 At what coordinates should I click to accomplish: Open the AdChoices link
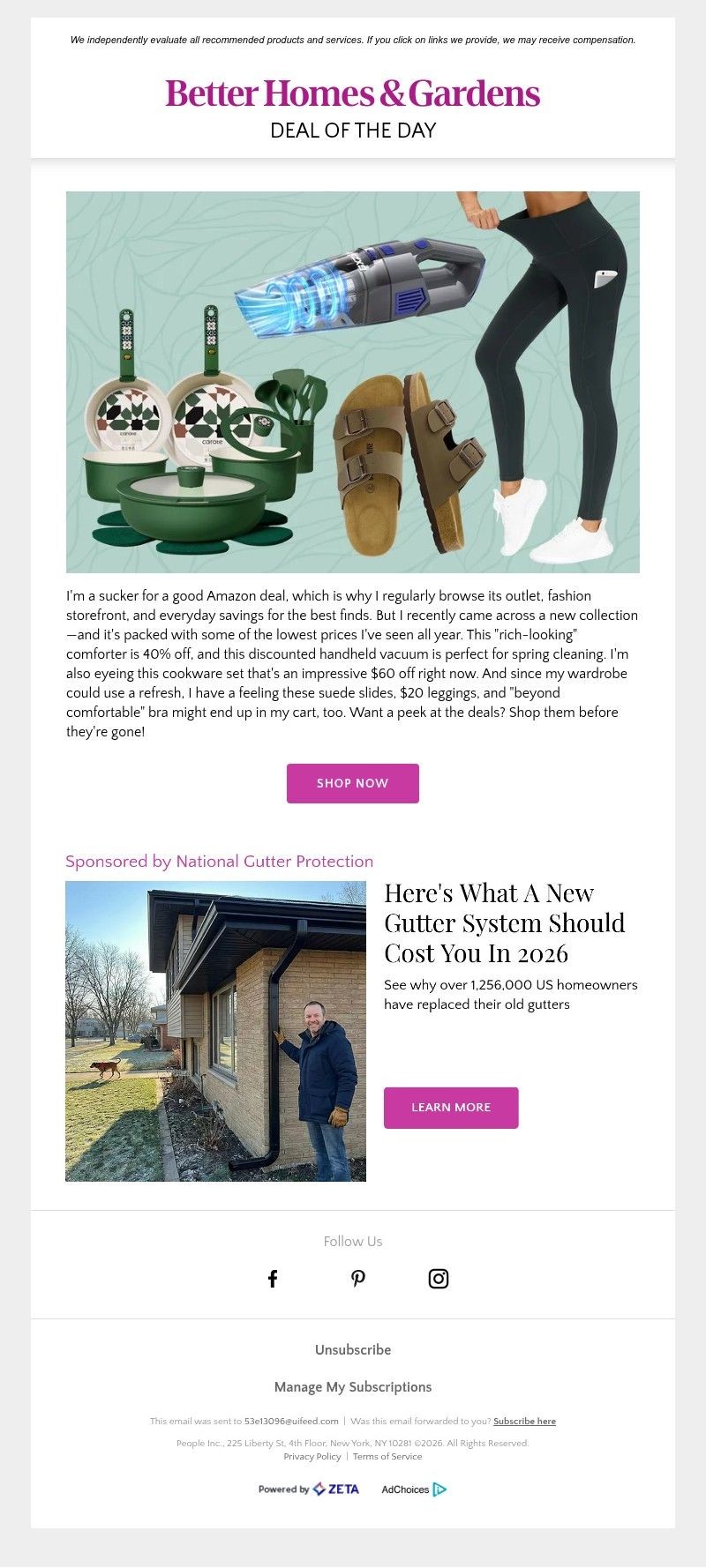pos(414,1490)
